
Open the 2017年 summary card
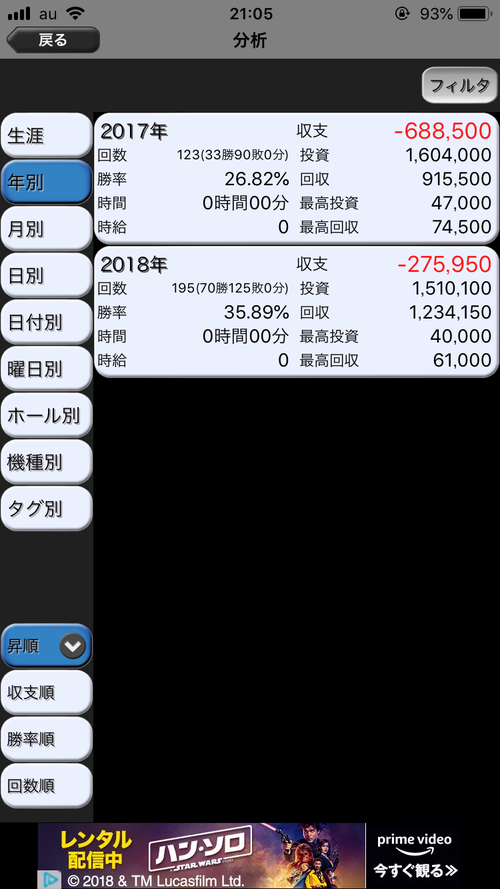296,179
